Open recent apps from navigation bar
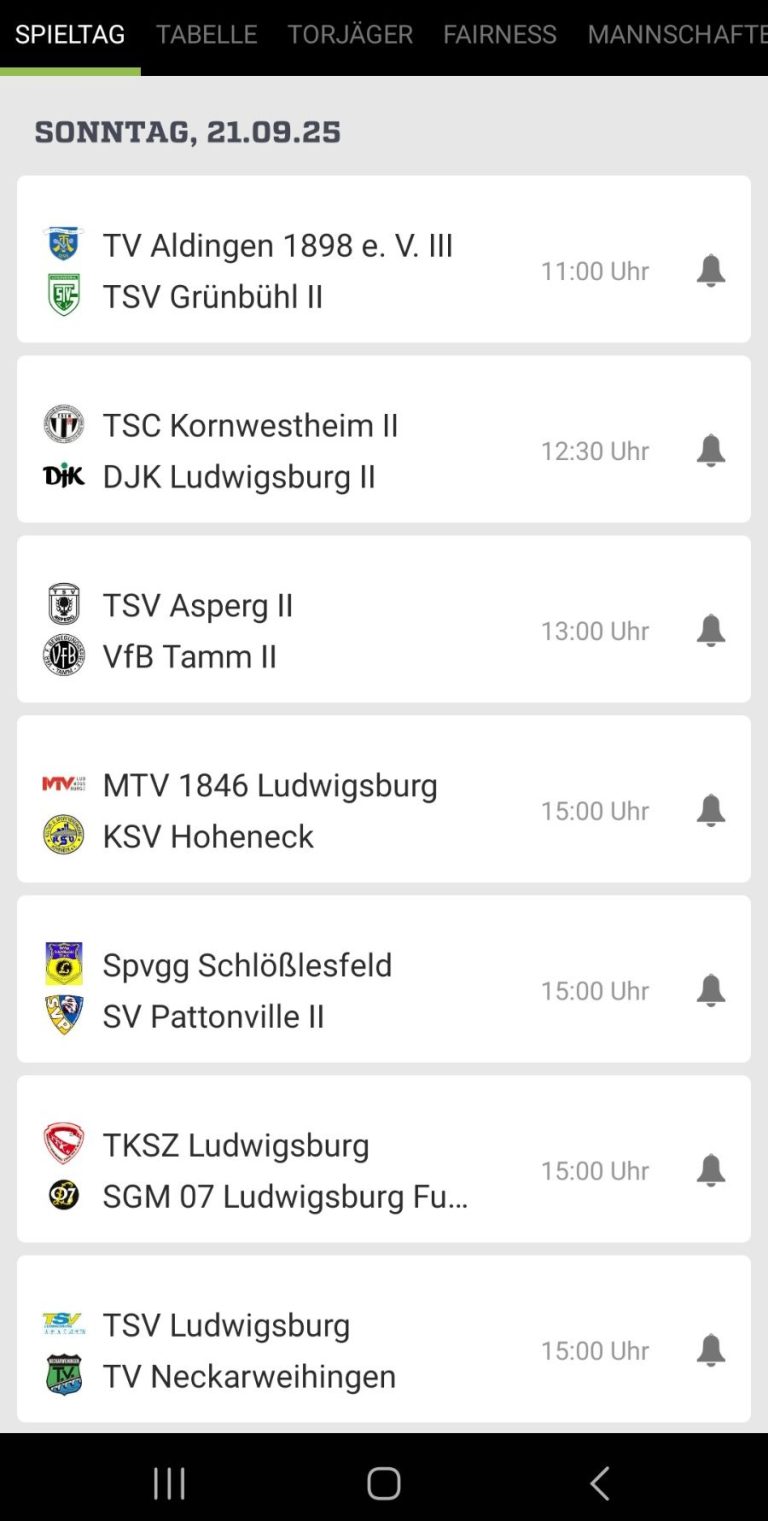768x1521 pixels. tap(169, 1483)
